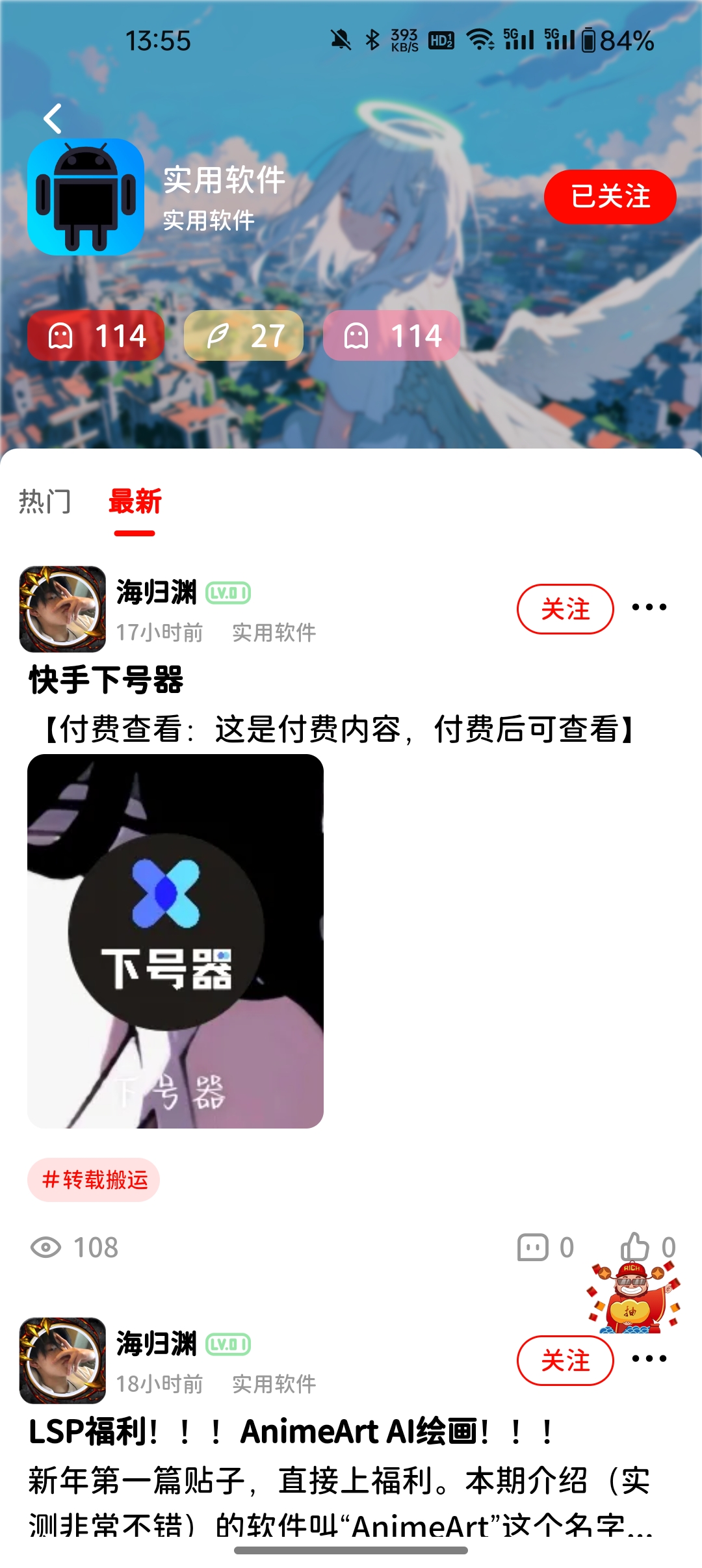702x1568 pixels.
Task: Open the 实用软件 channel avatar icon
Action: pyautogui.click(x=86, y=197)
